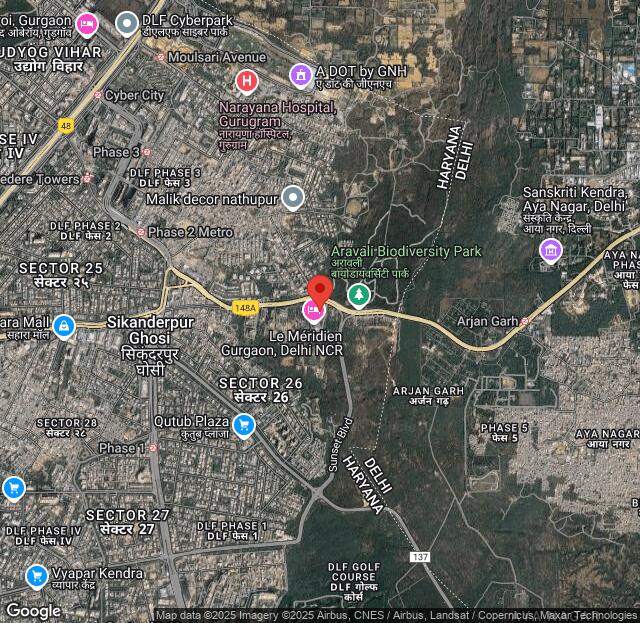Select the Aravali Biodiversity Park marker

tap(358, 295)
